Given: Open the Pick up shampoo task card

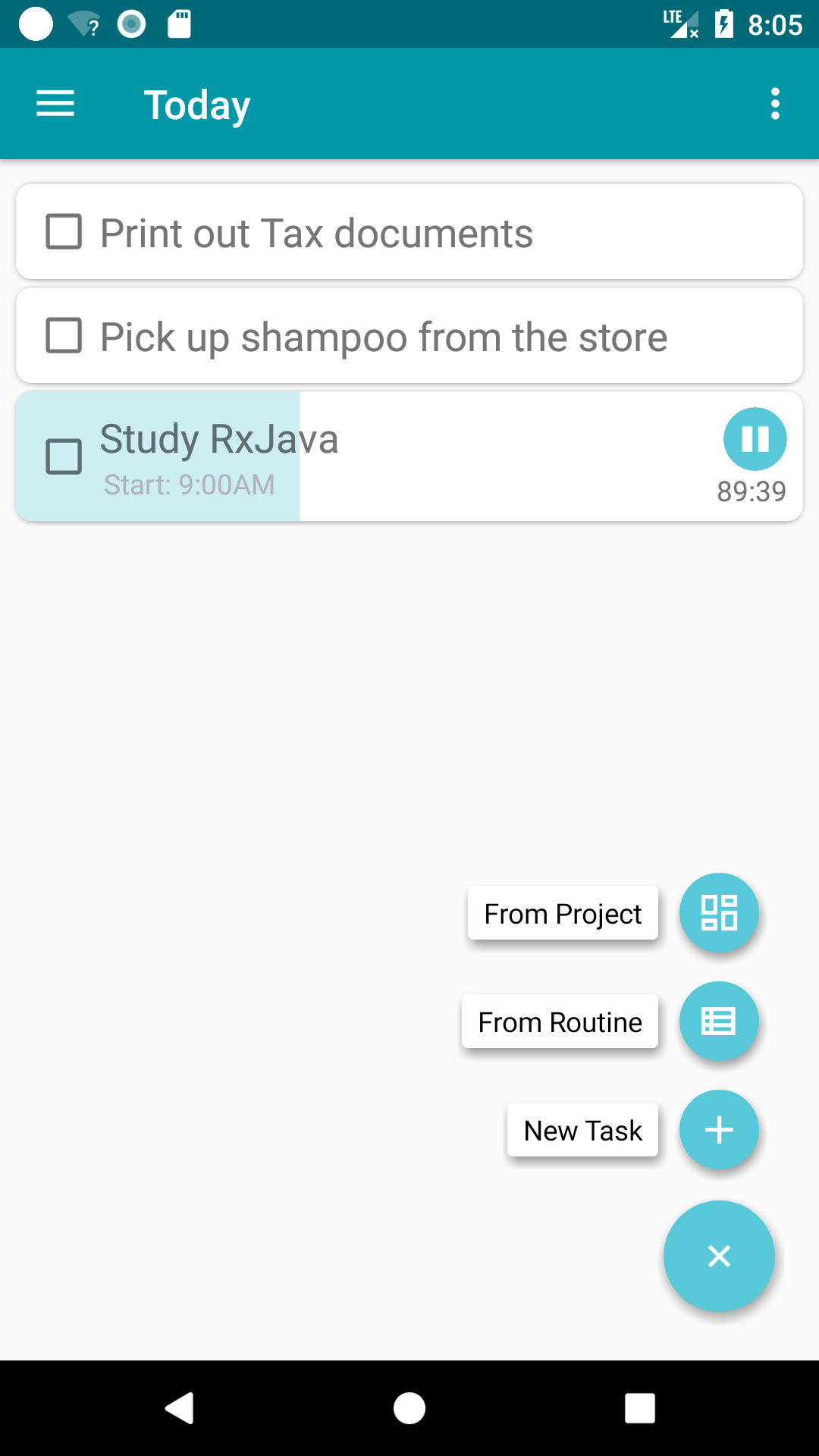Looking at the screenshot, I should point(425,337).
